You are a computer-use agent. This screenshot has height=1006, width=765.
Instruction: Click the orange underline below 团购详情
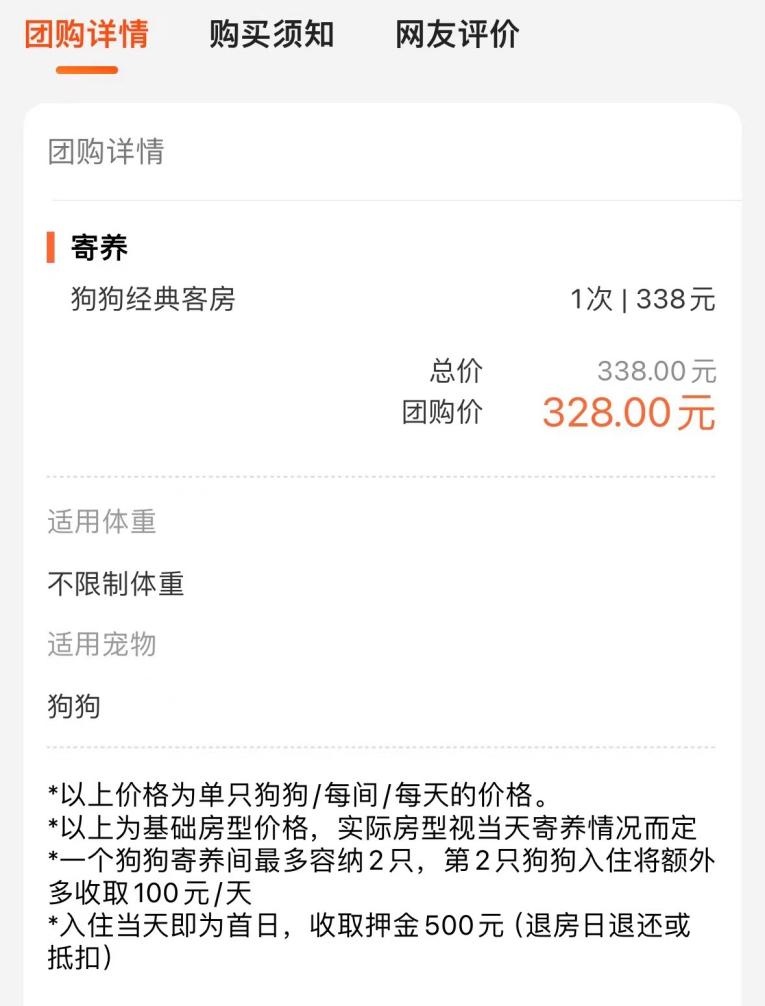point(88,68)
